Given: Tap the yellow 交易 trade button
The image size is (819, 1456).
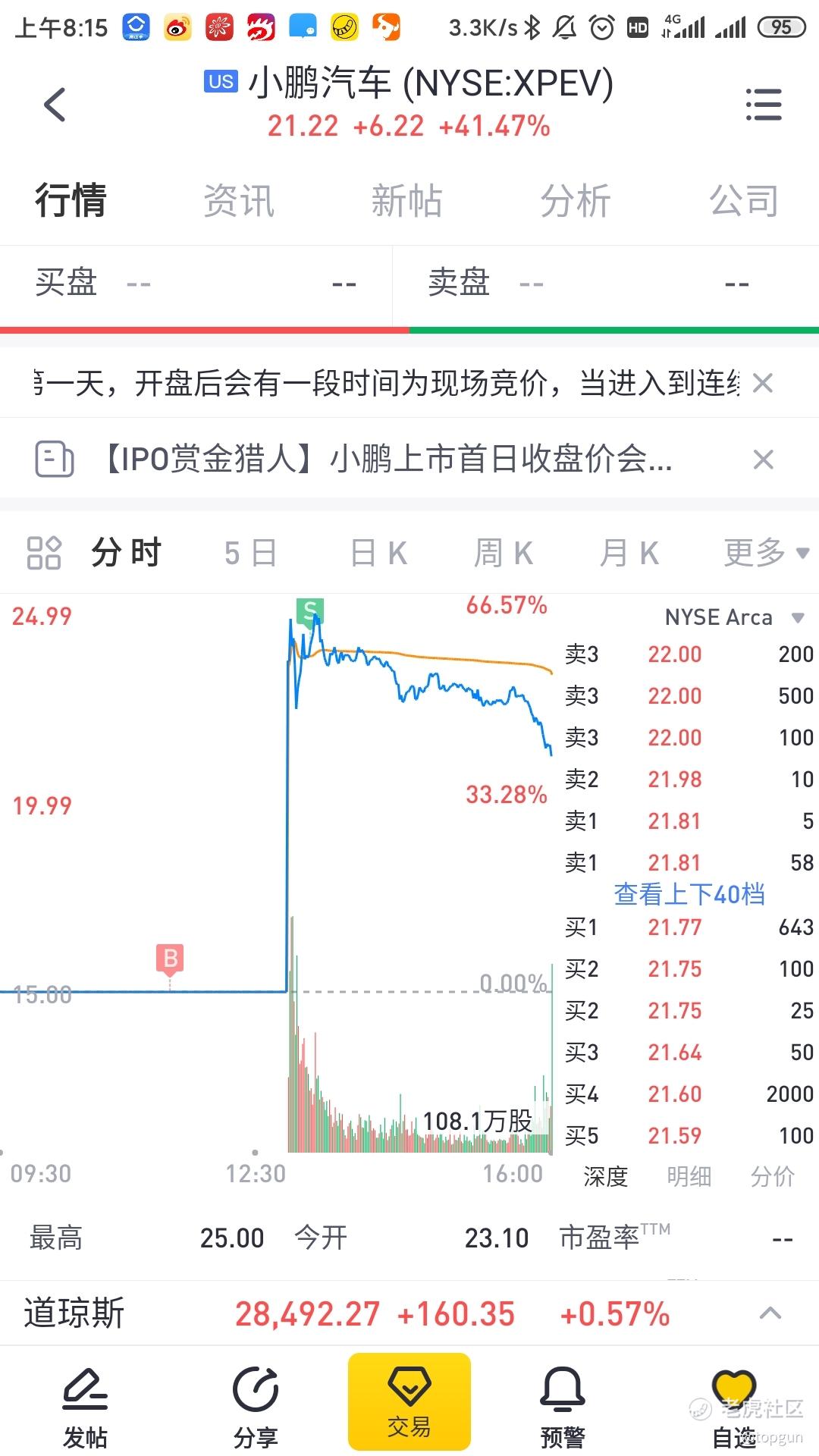Looking at the screenshot, I should (x=409, y=1401).
